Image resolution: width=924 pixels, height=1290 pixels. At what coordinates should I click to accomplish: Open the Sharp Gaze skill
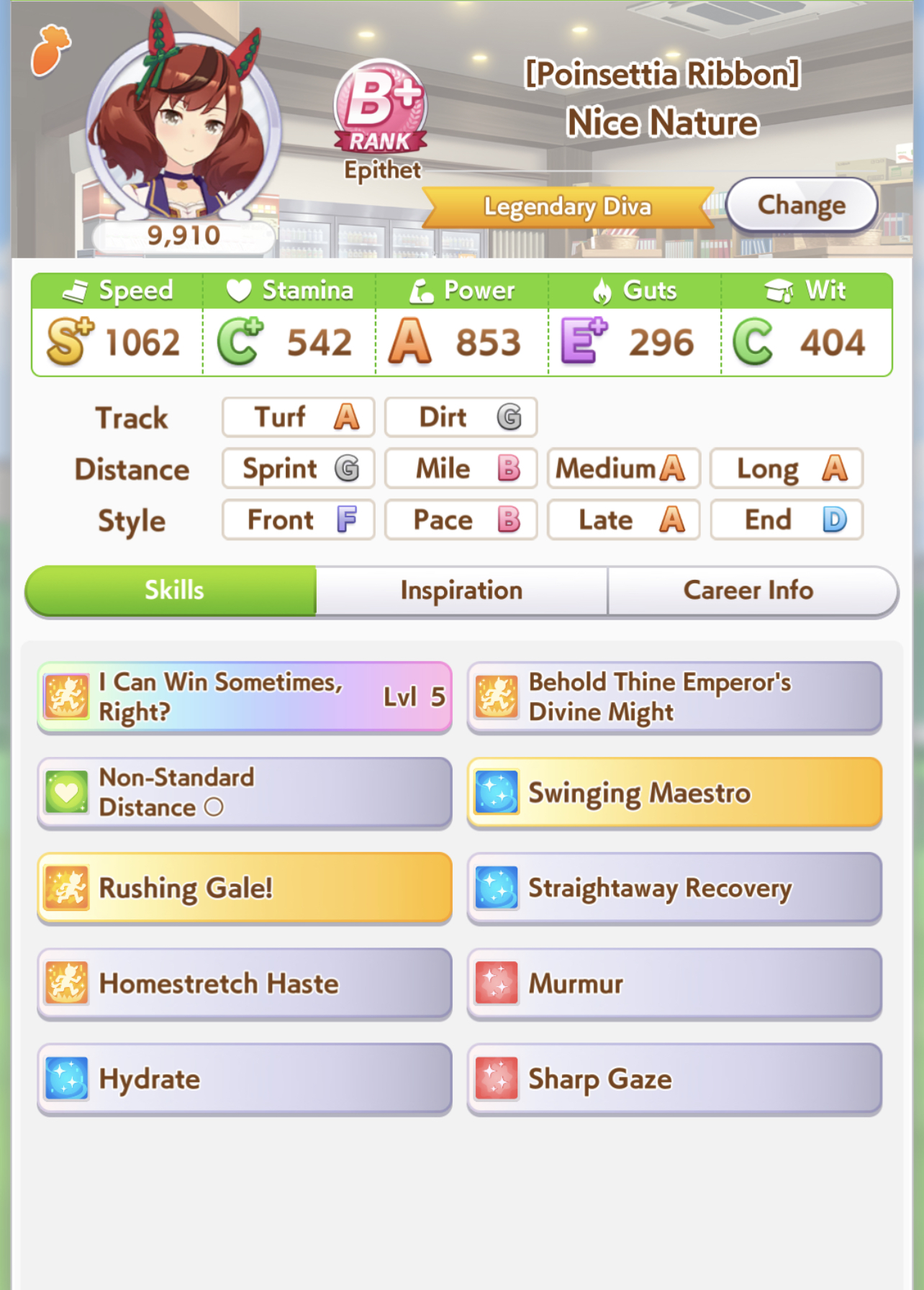click(x=674, y=1078)
